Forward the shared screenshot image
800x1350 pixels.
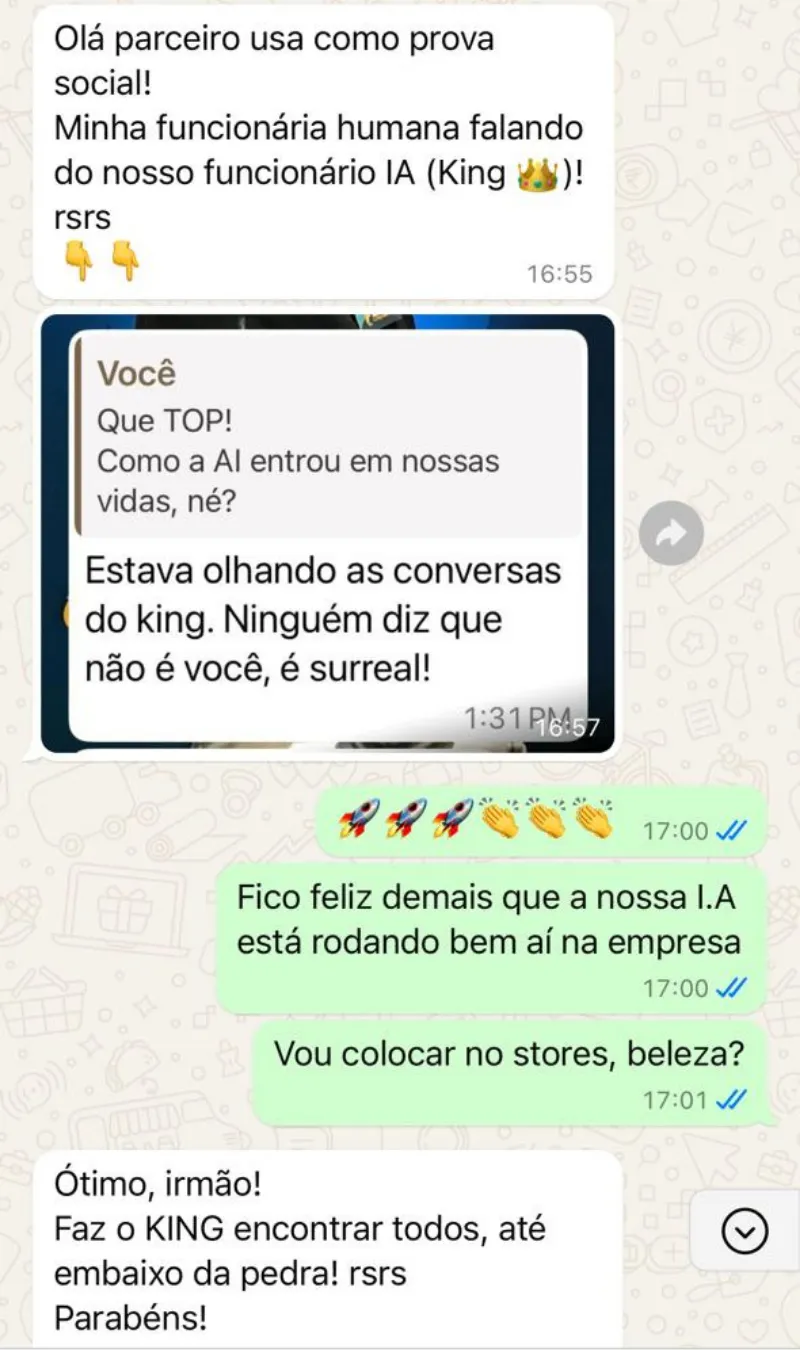point(671,533)
